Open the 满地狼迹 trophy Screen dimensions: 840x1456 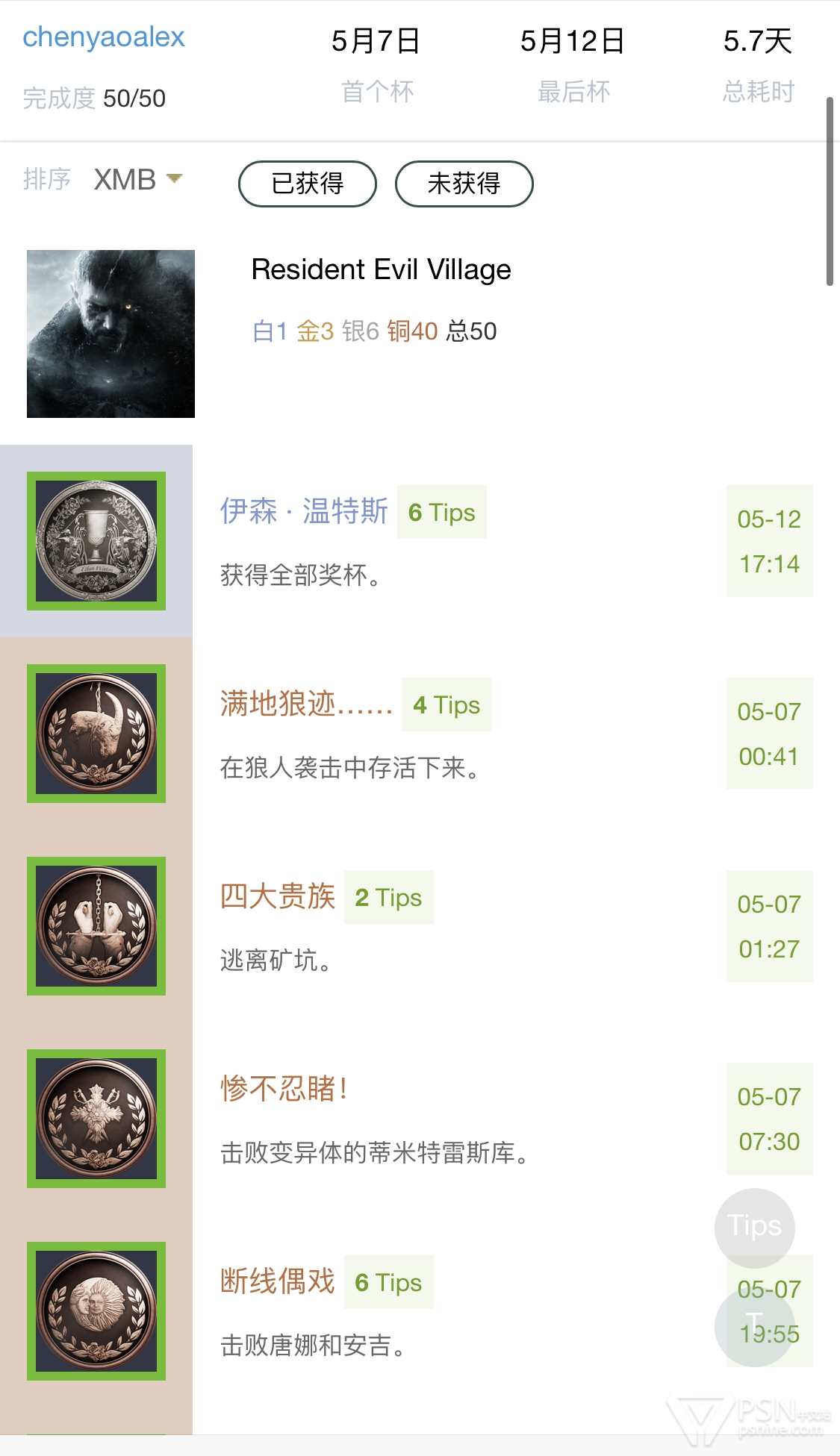(306, 704)
